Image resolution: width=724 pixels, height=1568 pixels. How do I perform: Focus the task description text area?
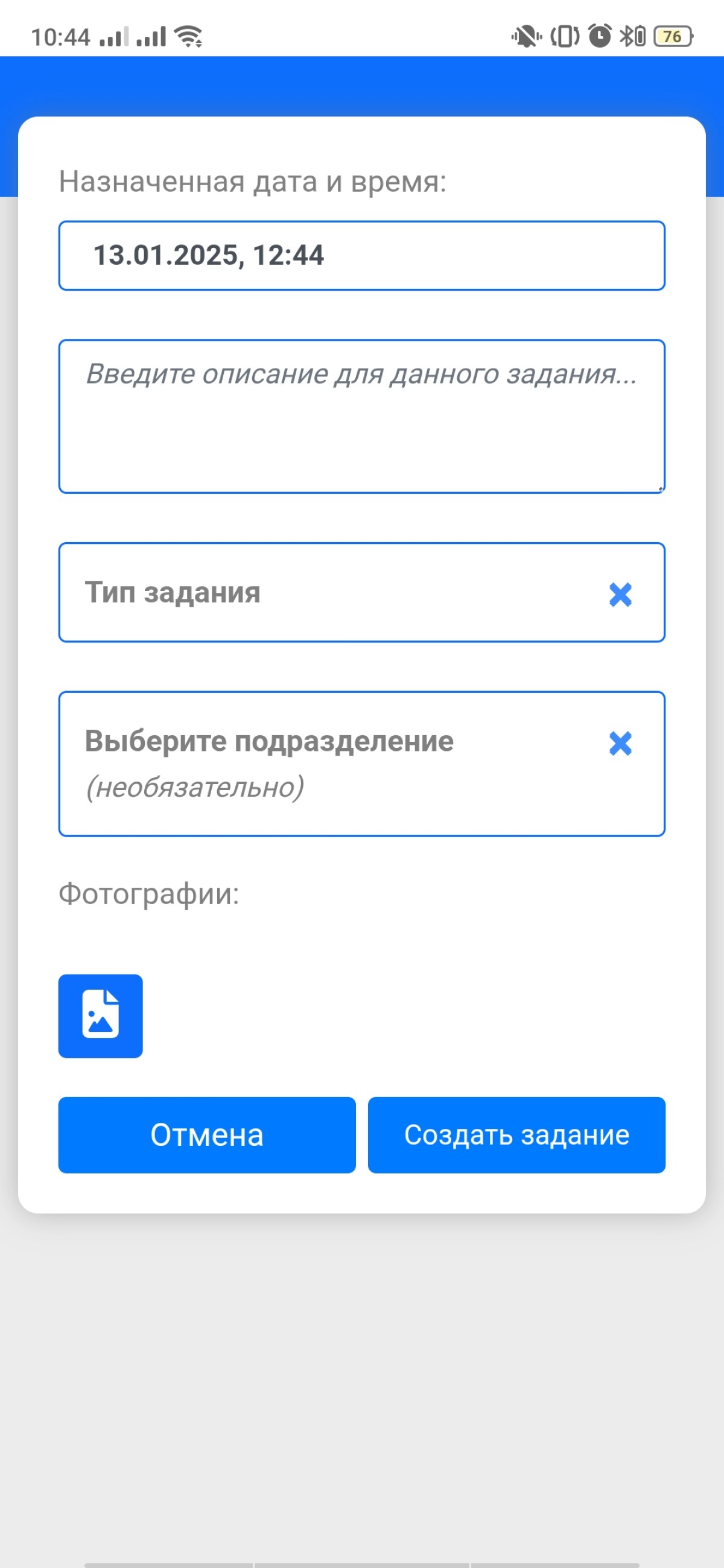point(361,416)
